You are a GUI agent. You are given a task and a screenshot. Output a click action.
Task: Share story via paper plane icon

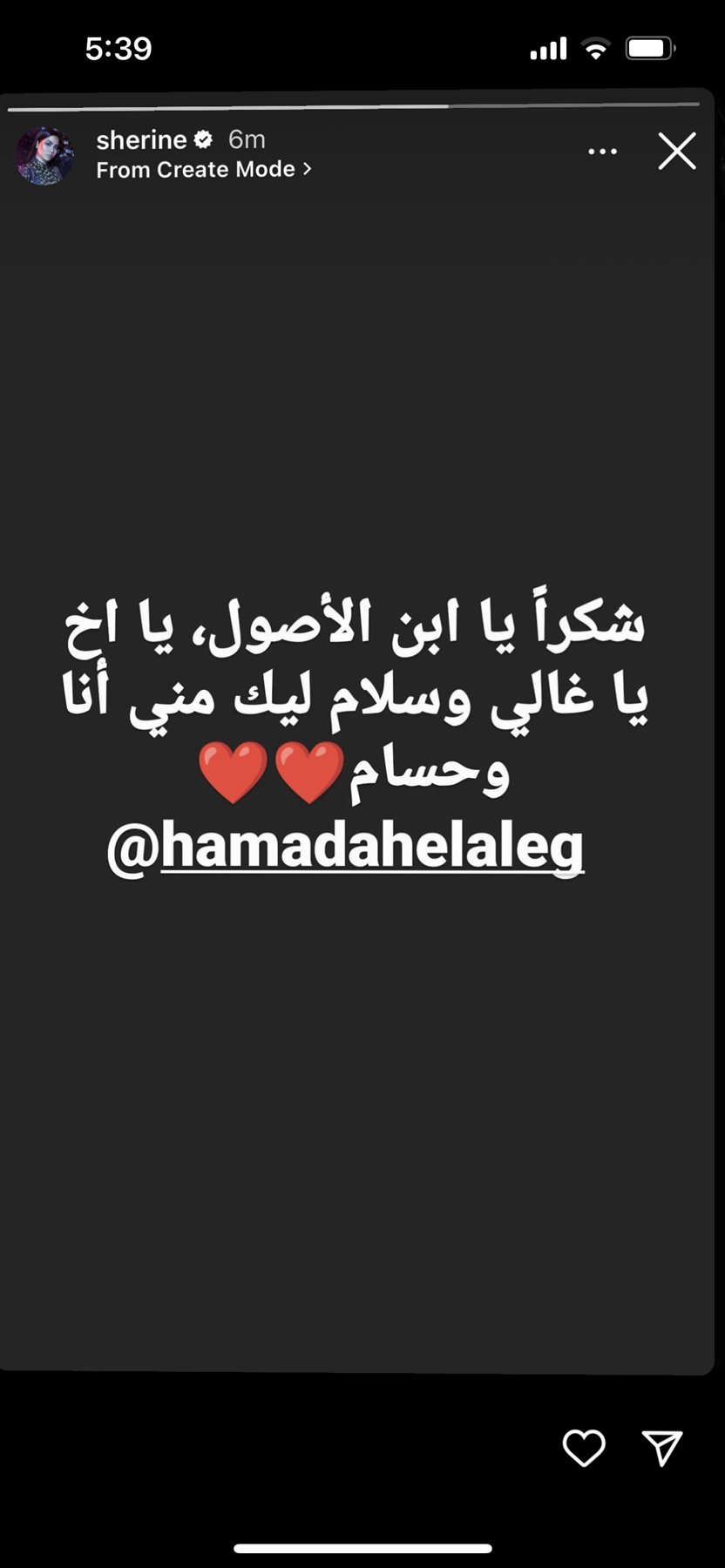point(662,1447)
